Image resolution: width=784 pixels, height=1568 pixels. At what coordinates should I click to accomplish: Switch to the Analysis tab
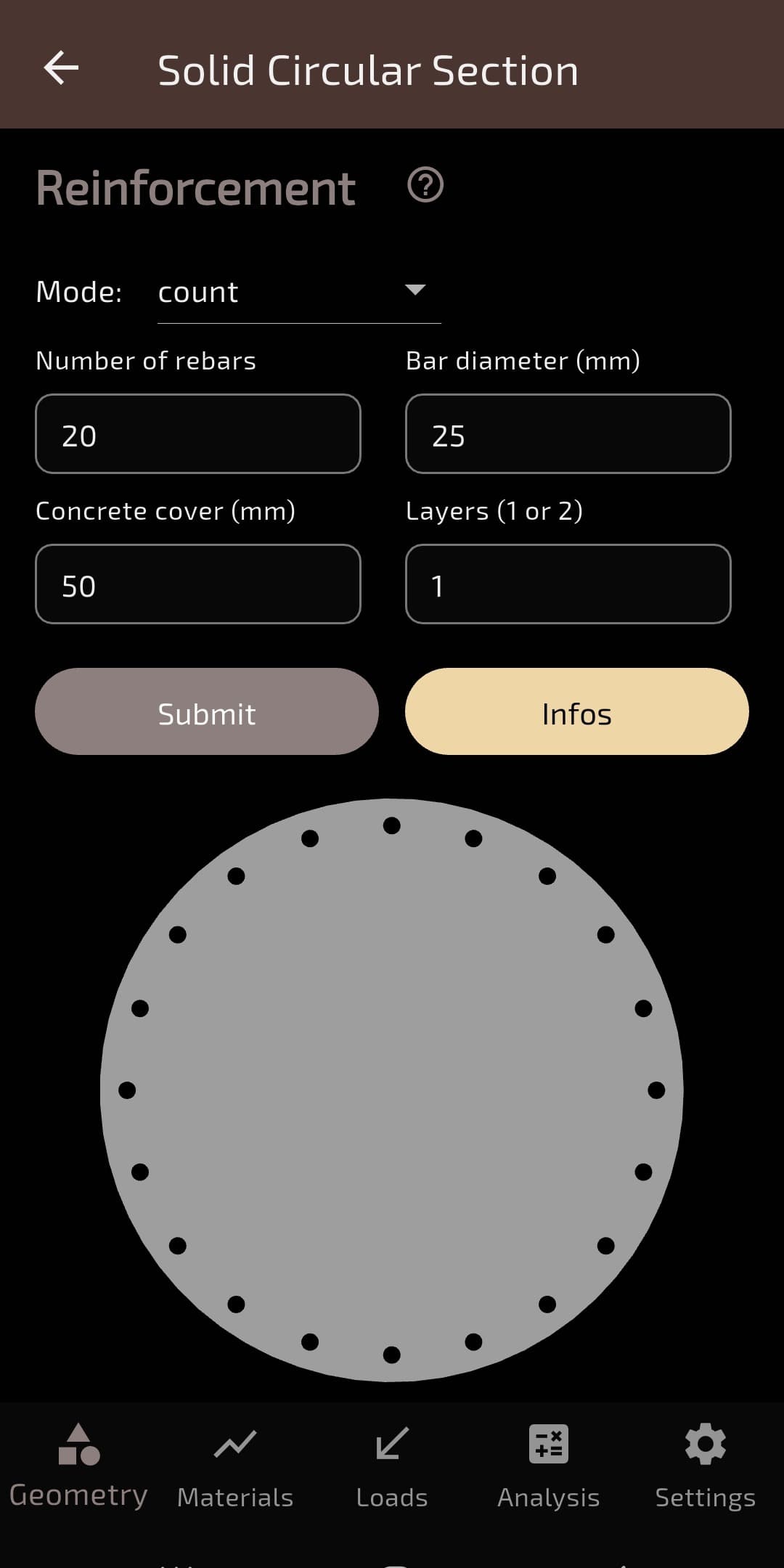coord(549,1466)
